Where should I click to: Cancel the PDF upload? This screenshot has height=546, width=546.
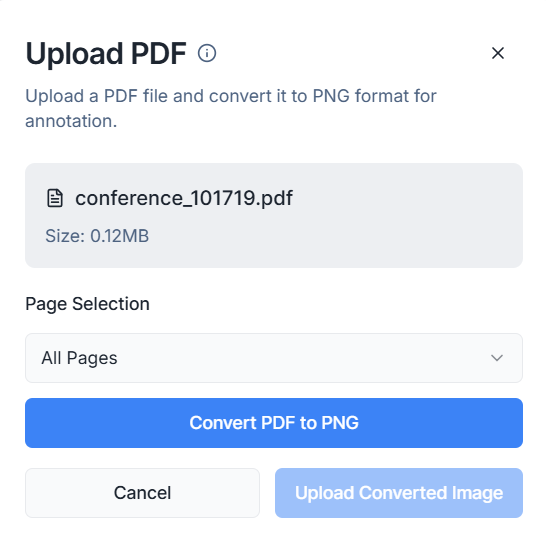(142, 493)
